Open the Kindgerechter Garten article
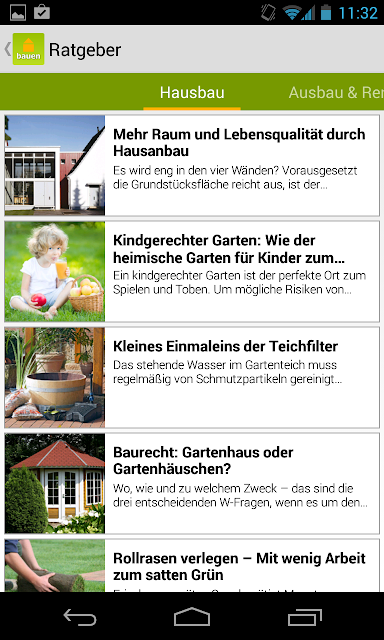The image size is (384, 640). (192, 271)
